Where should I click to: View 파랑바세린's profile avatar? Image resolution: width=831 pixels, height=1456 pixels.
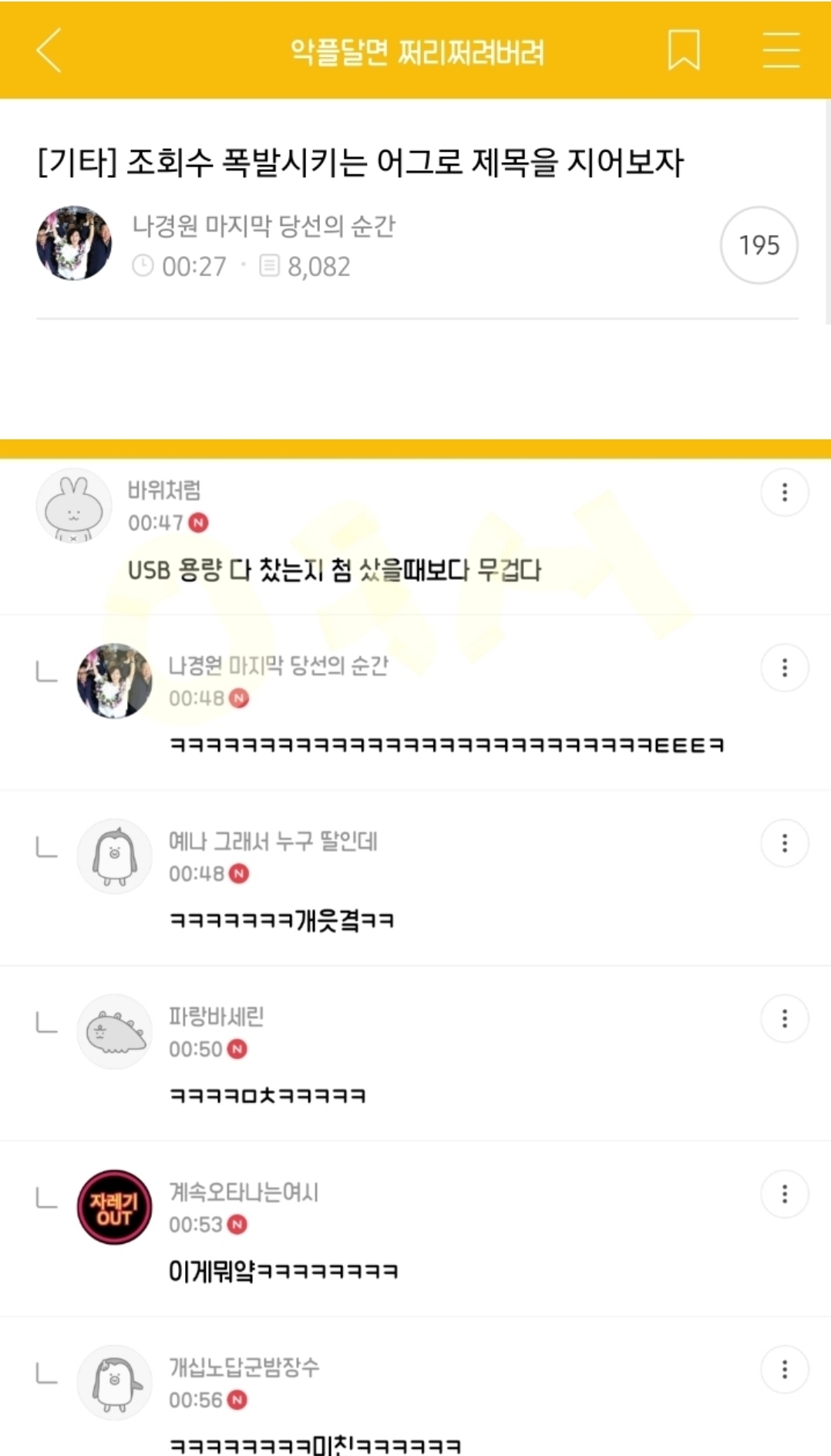[x=114, y=1031]
